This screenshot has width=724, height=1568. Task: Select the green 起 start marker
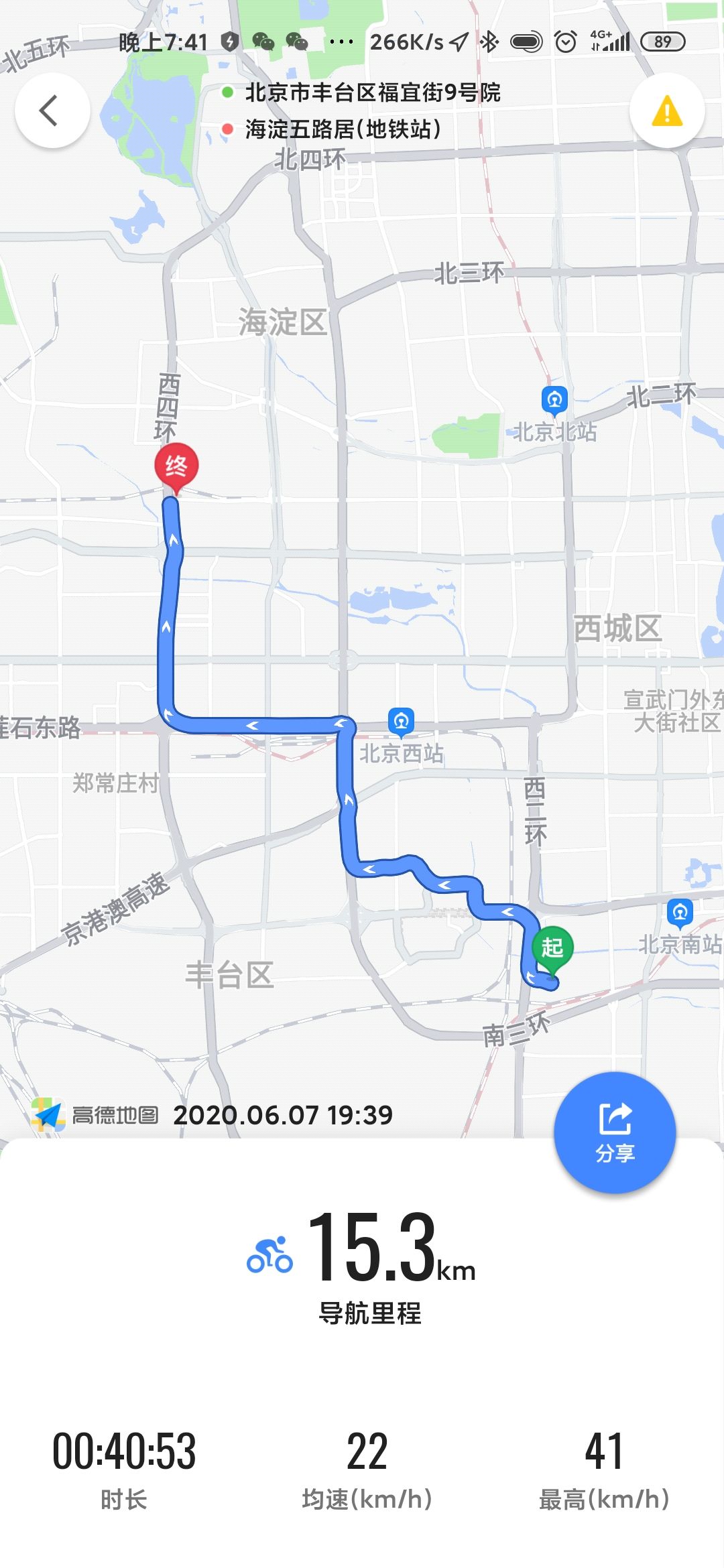(552, 948)
